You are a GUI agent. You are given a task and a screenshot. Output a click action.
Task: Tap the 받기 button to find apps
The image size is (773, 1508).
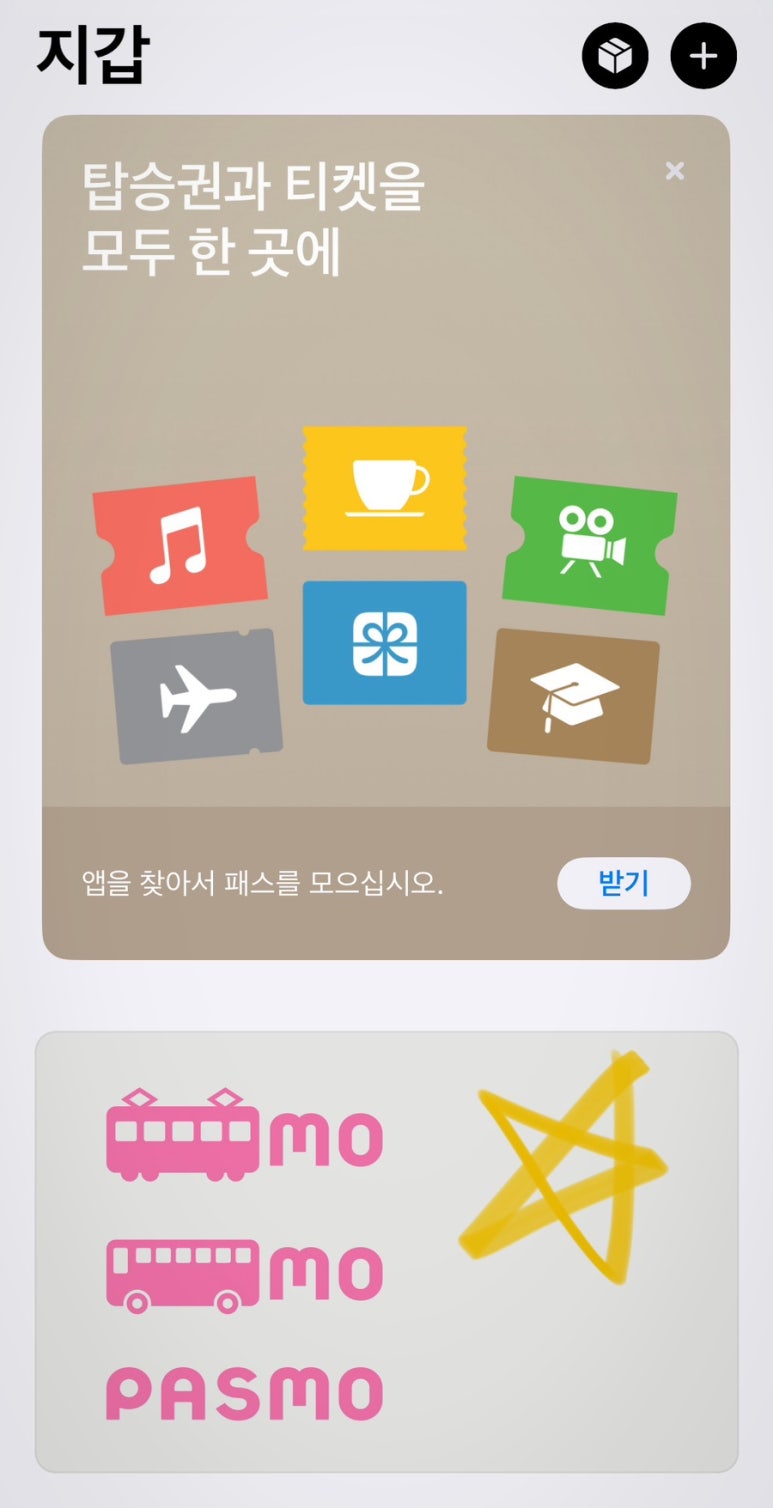click(x=623, y=883)
